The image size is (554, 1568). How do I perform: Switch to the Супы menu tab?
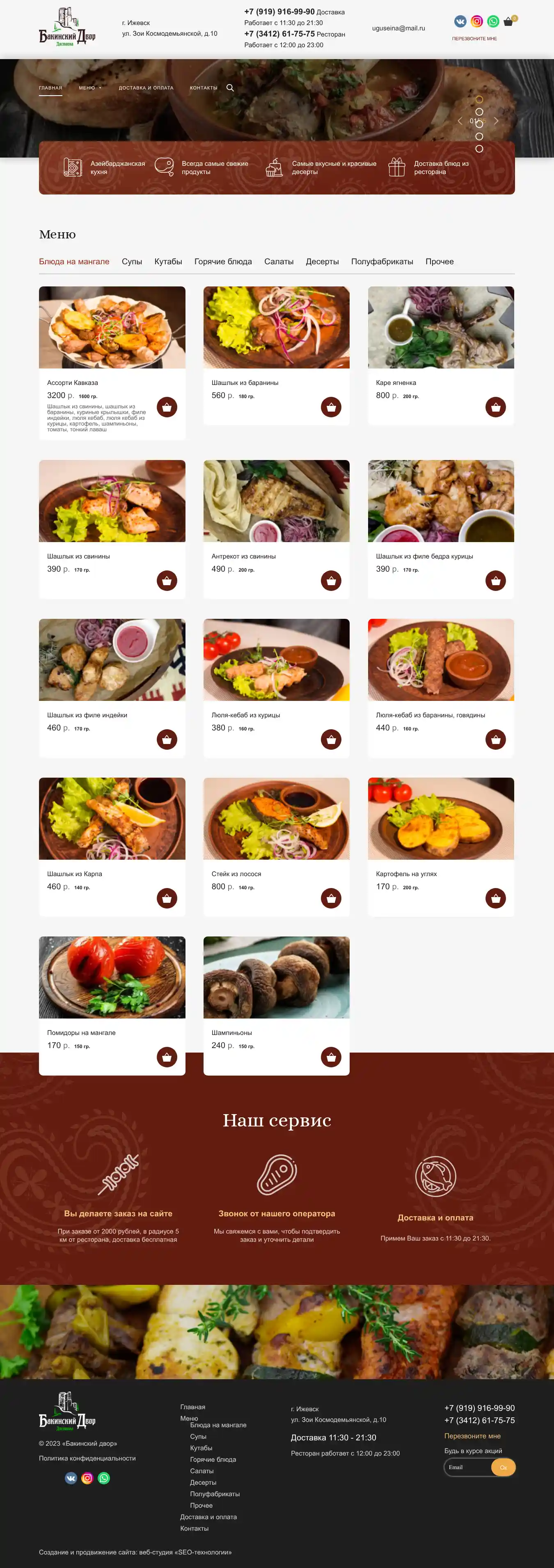click(131, 262)
